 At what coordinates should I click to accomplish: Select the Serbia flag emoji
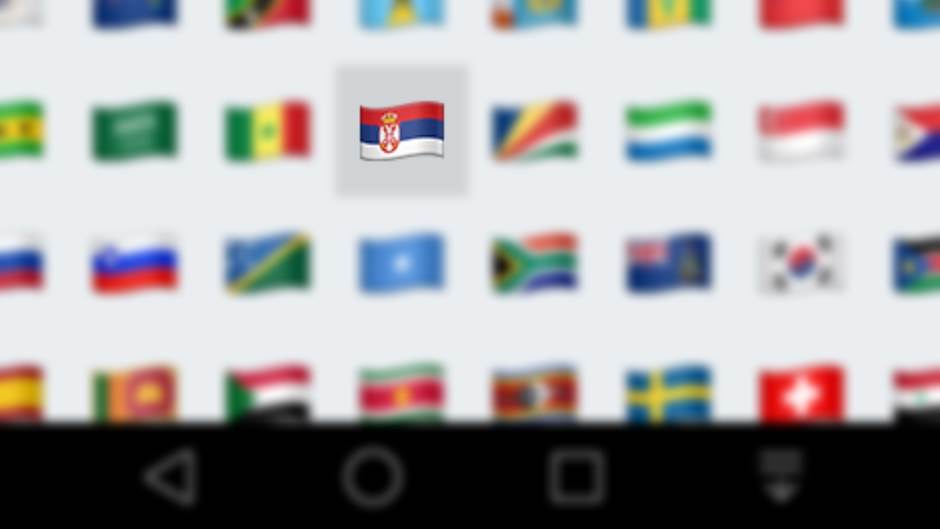tap(401, 131)
